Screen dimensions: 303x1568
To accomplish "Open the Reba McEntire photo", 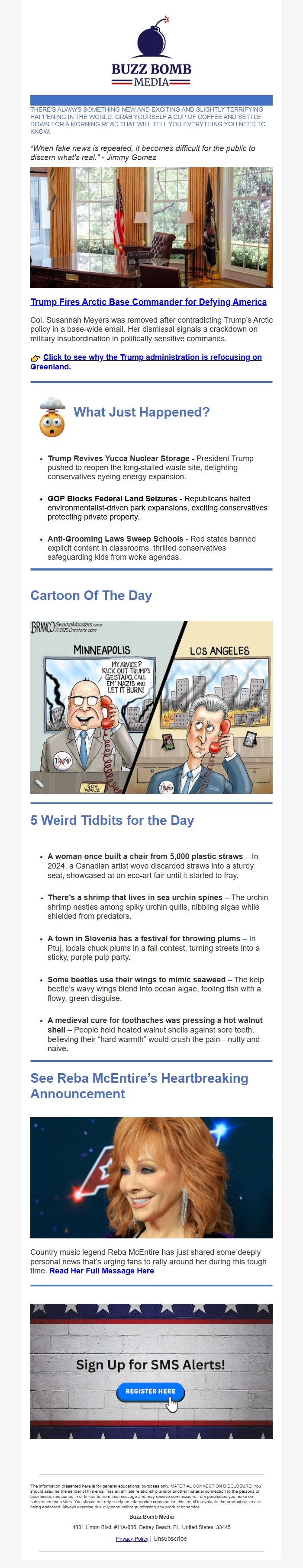I will pos(151,1177).
